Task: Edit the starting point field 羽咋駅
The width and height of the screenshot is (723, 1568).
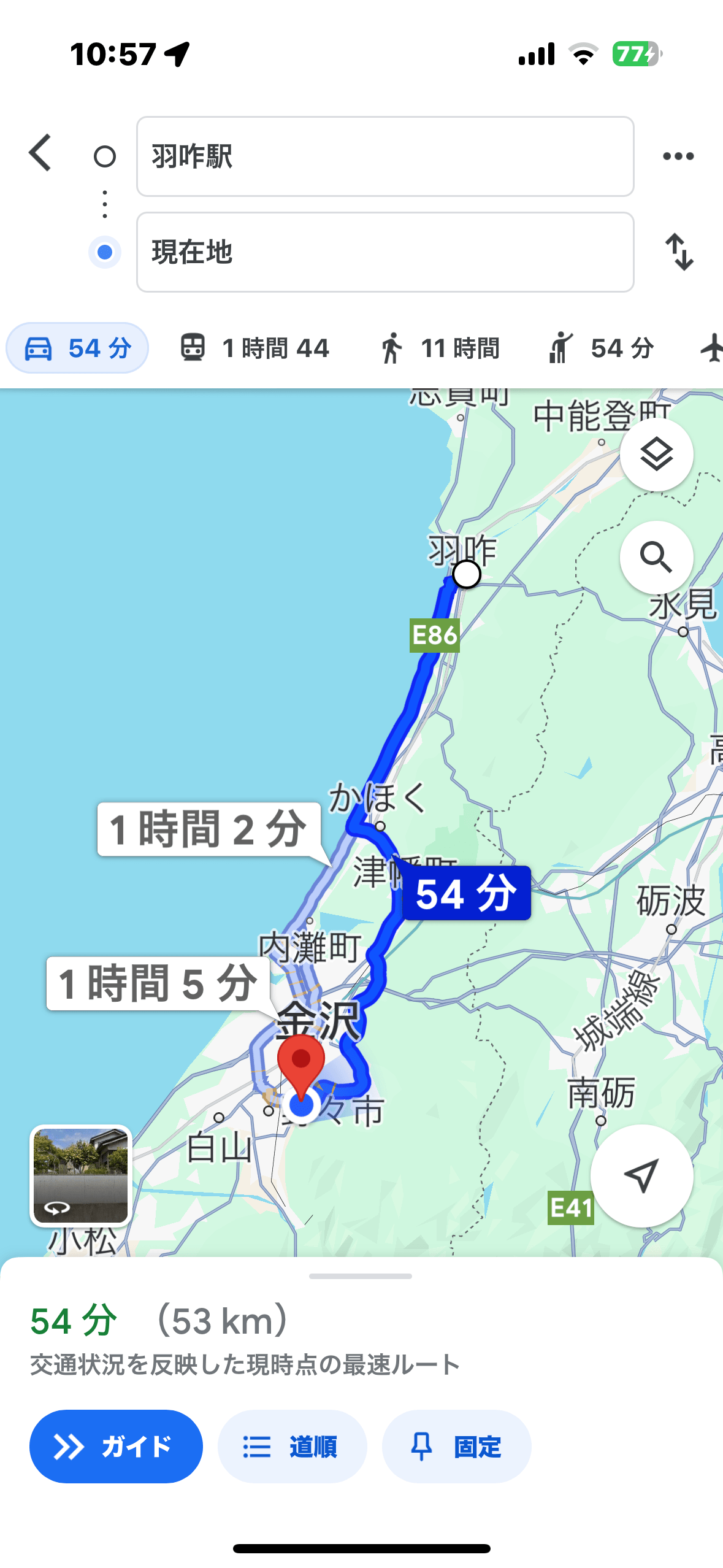Action: [x=384, y=156]
